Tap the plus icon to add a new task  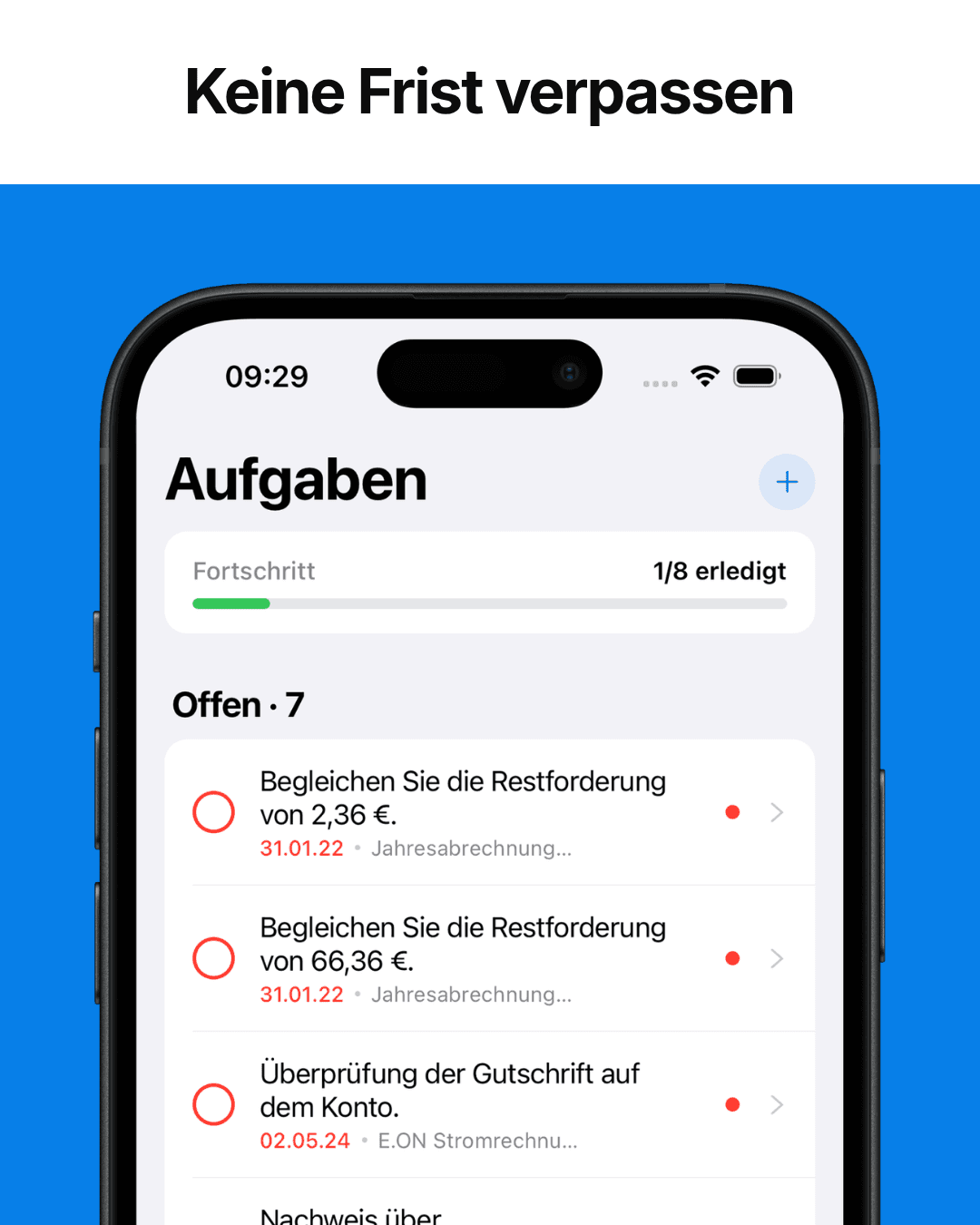pos(786,482)
